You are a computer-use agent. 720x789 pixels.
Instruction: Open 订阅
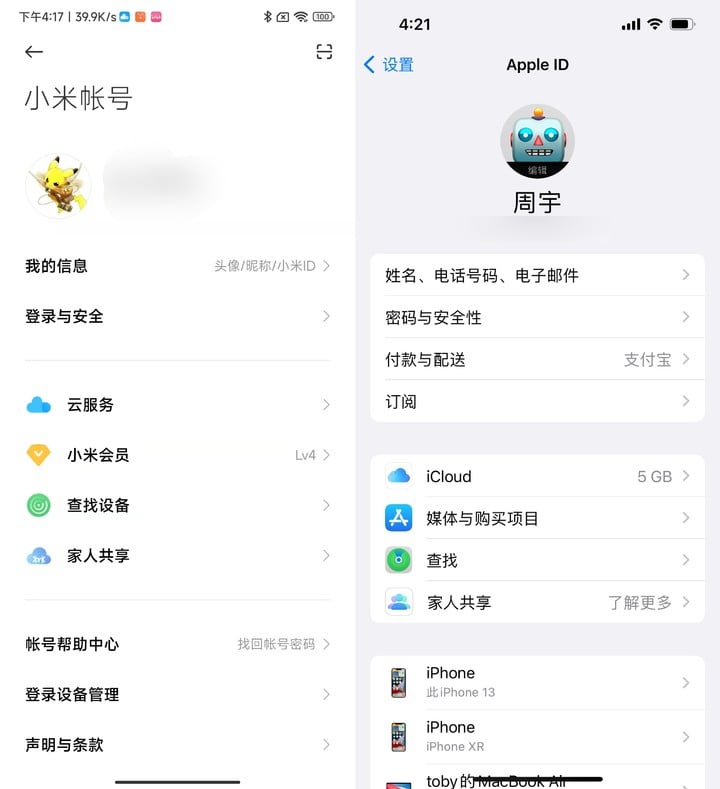pyautogui.click(x=537, y=401)
